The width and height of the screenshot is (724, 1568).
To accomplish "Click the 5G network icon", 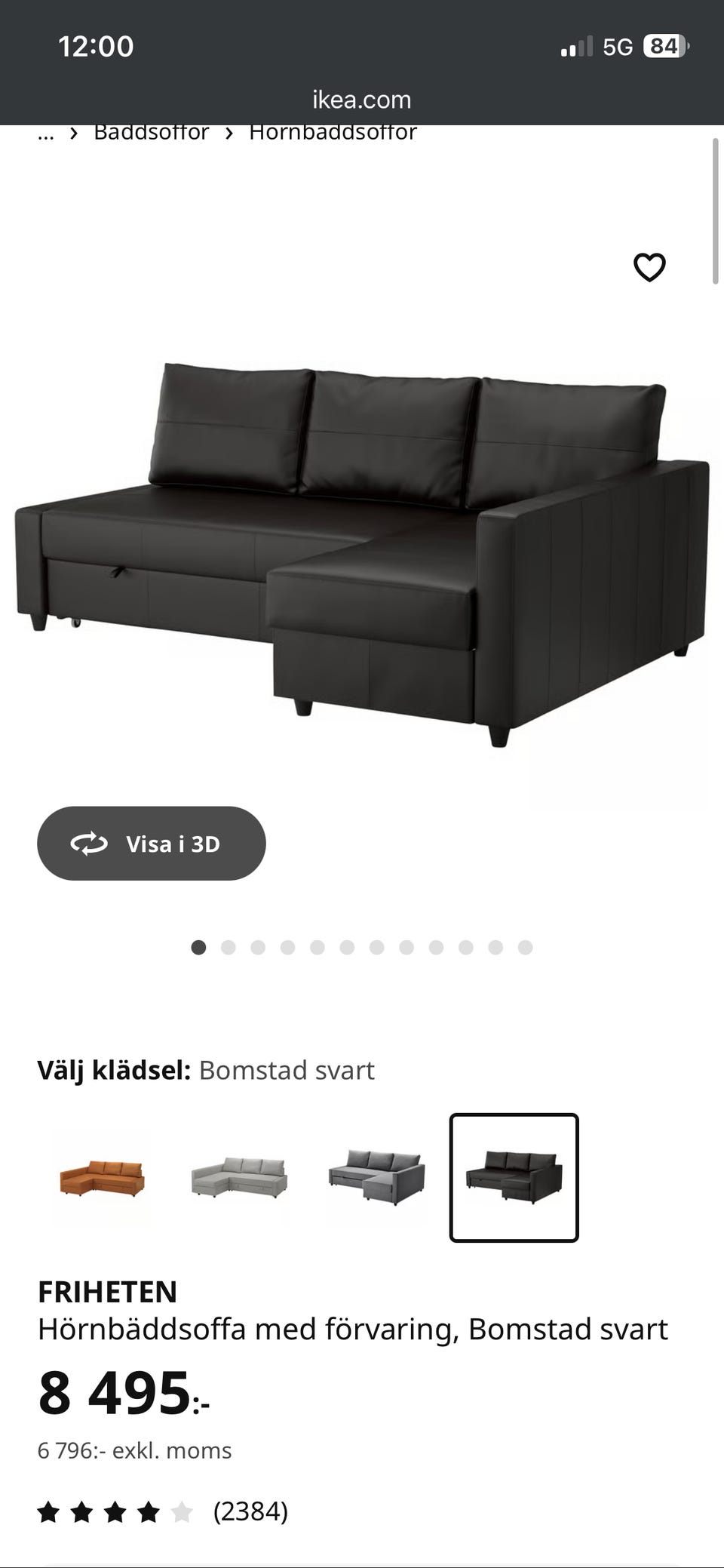I will [618, 47].
